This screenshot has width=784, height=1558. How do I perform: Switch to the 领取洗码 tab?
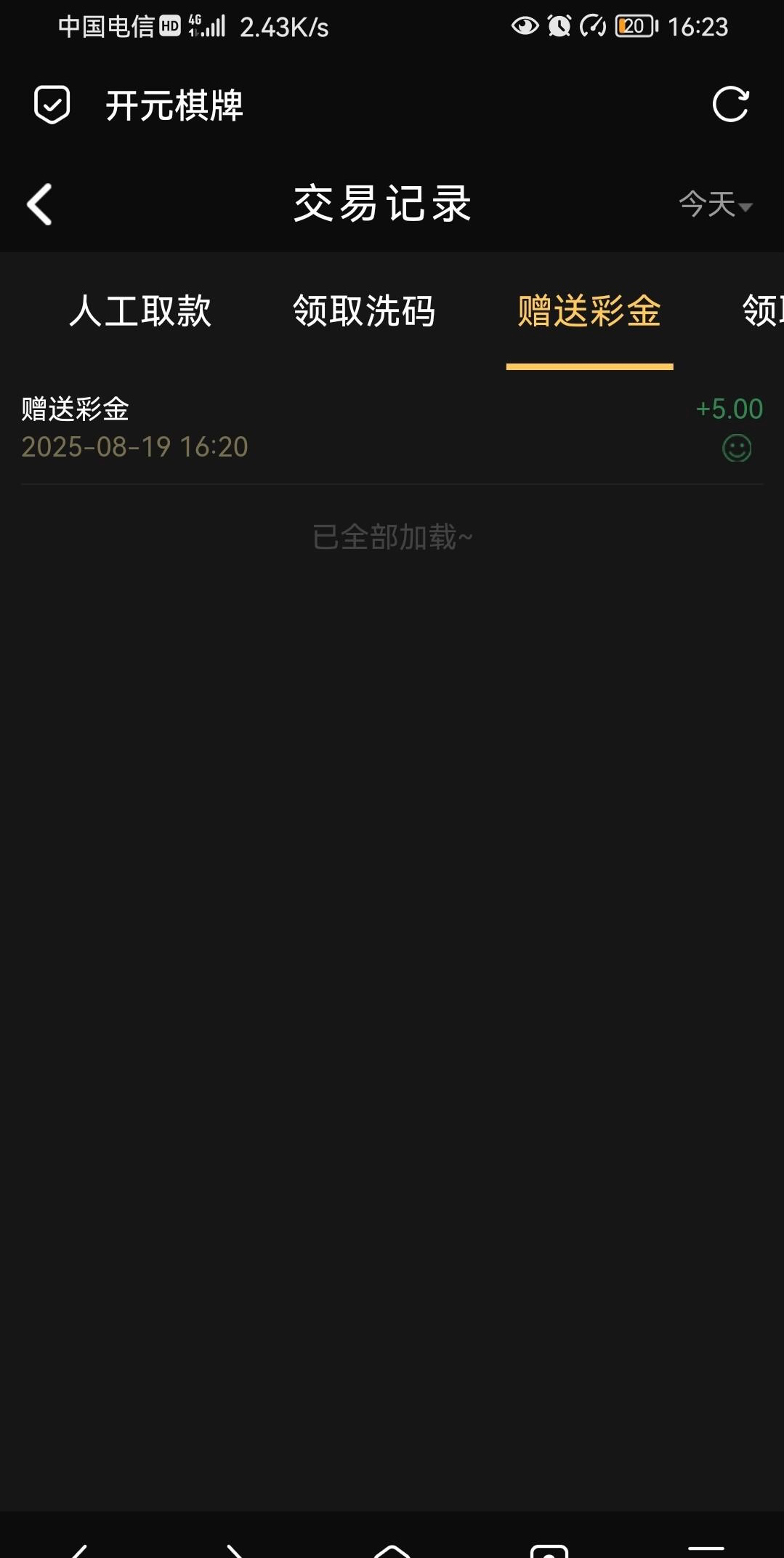point(364,311)
